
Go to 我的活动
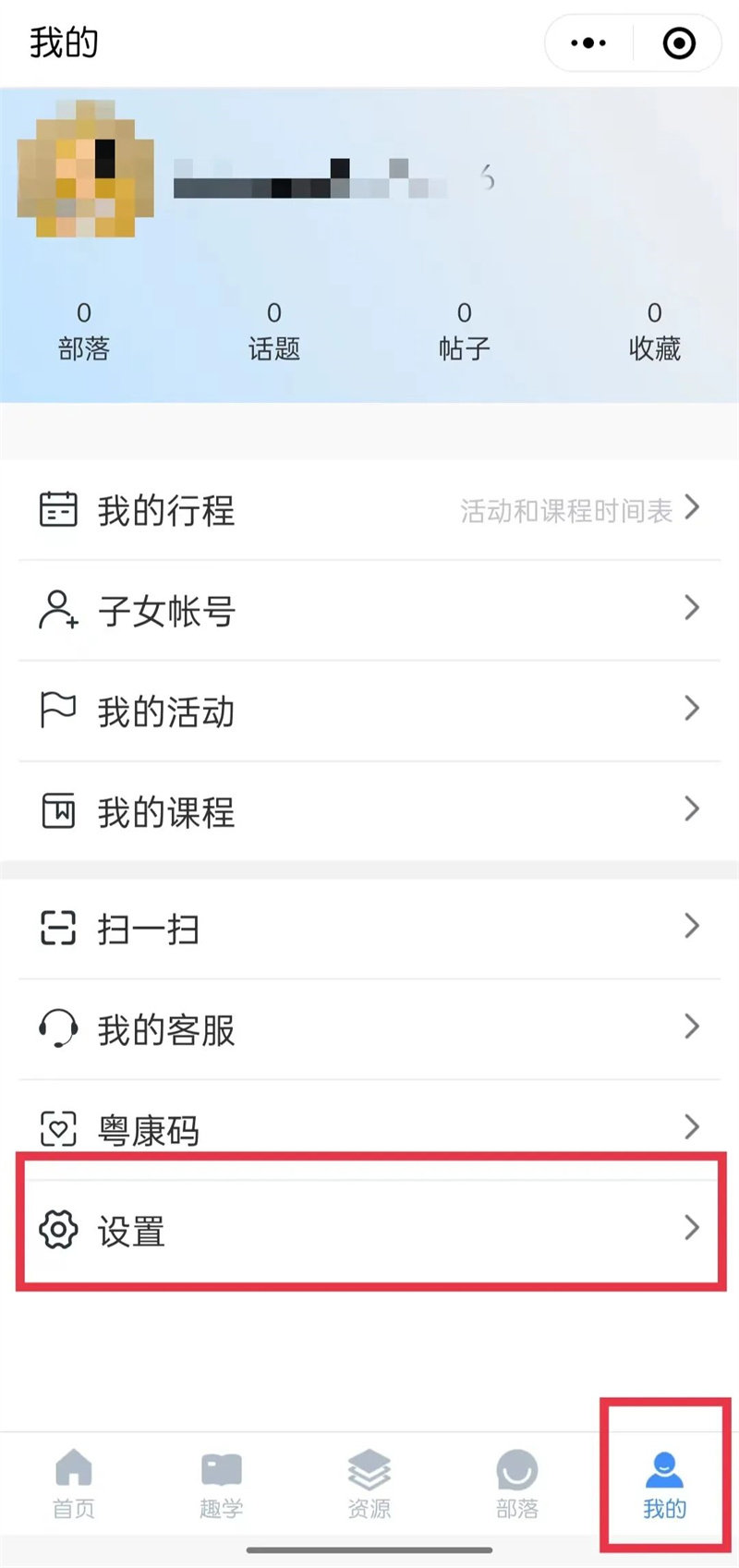[369, 711]
